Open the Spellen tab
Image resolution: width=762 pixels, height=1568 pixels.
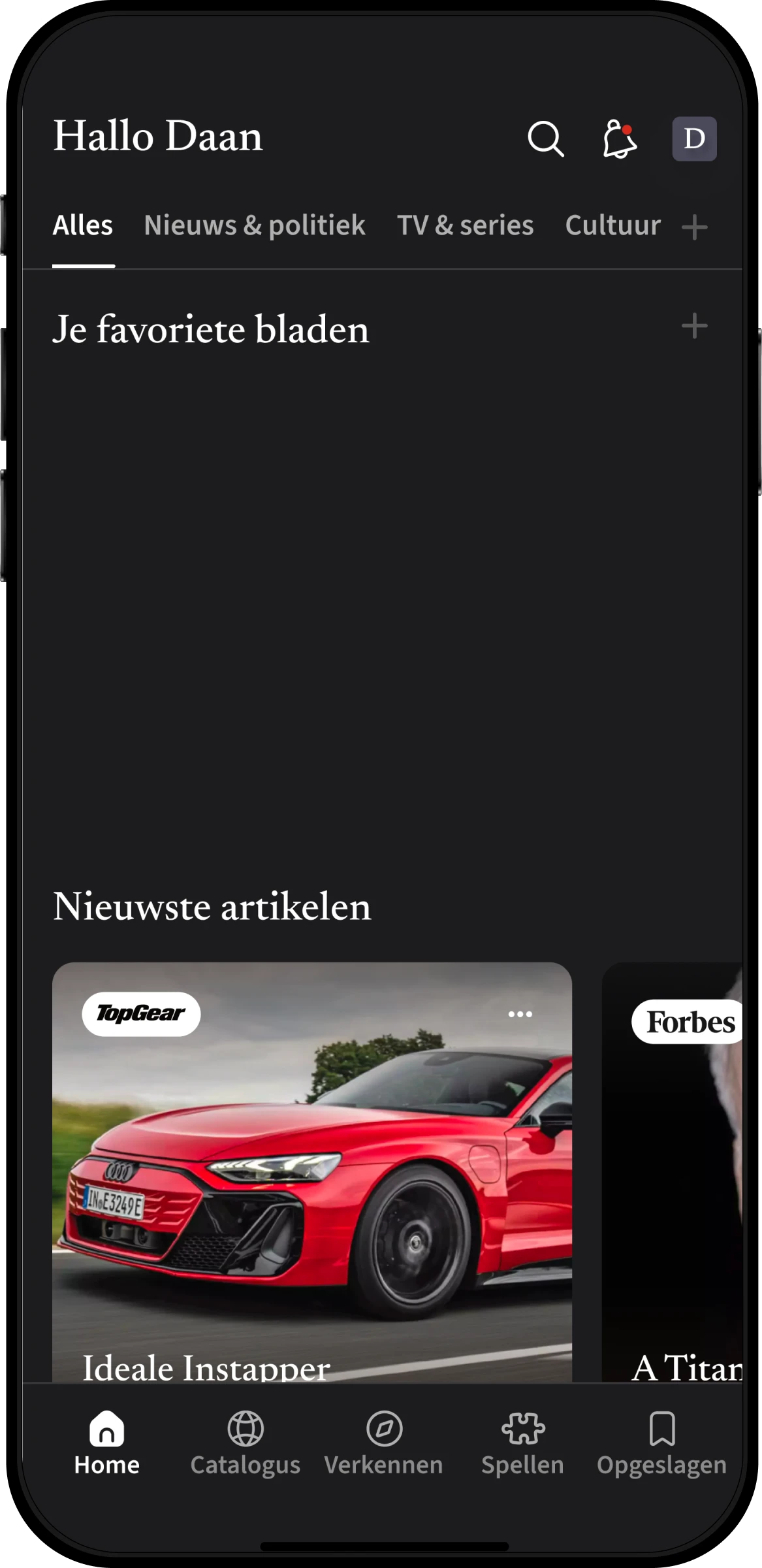pyautogui.click(x=522, y=1443)
